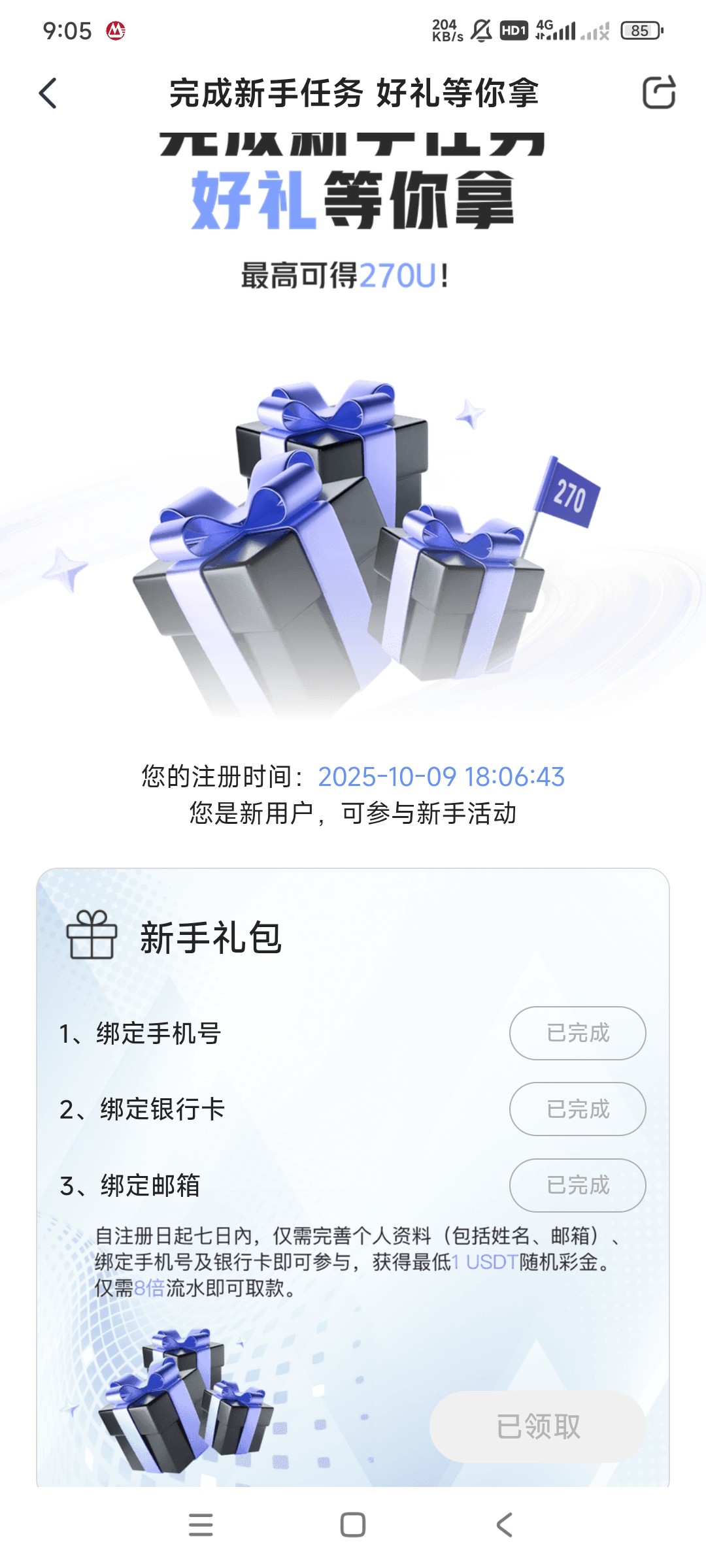Go to the phone's home screen
This screenshot has height=1568, width=706.
(353, 1526)
